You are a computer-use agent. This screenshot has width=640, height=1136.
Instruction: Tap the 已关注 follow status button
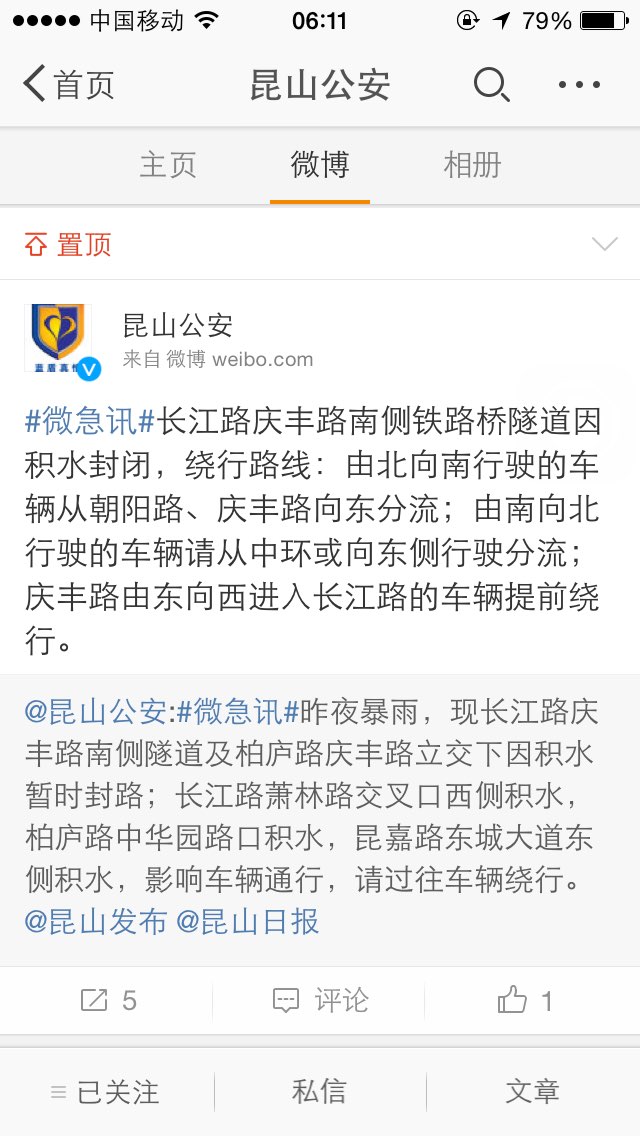105,1093
